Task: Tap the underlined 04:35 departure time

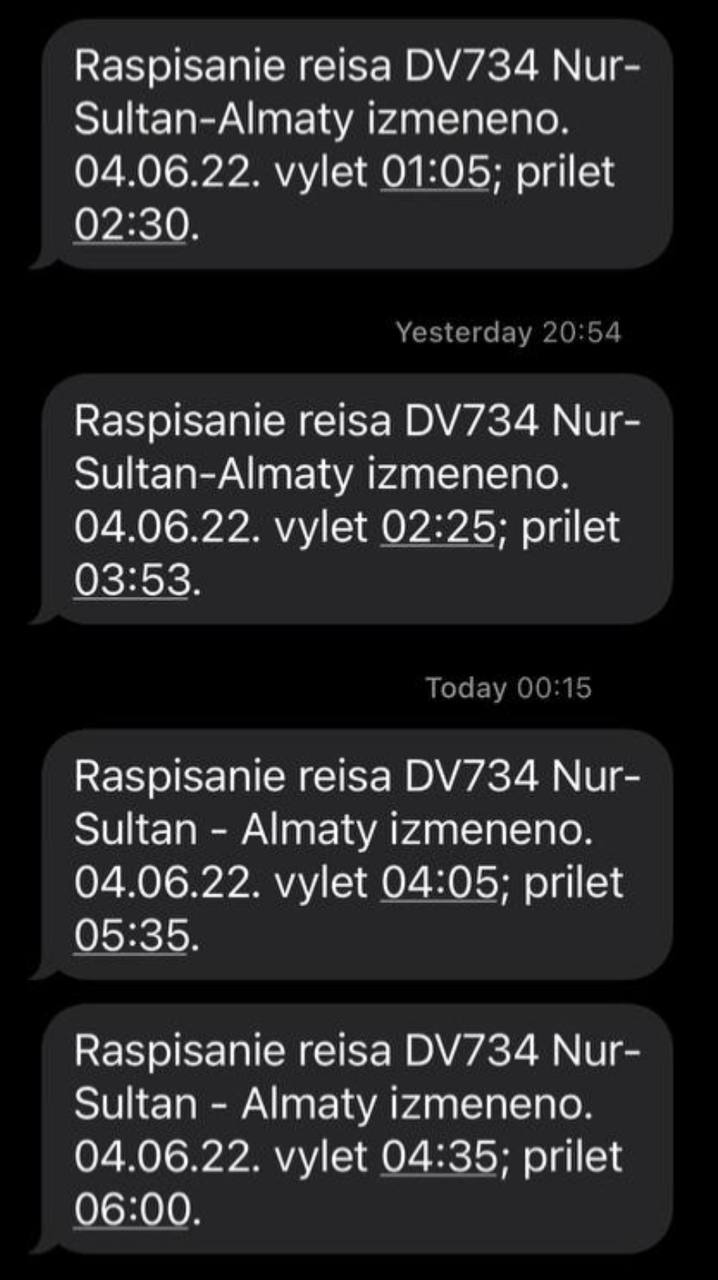Action: 439,1158
